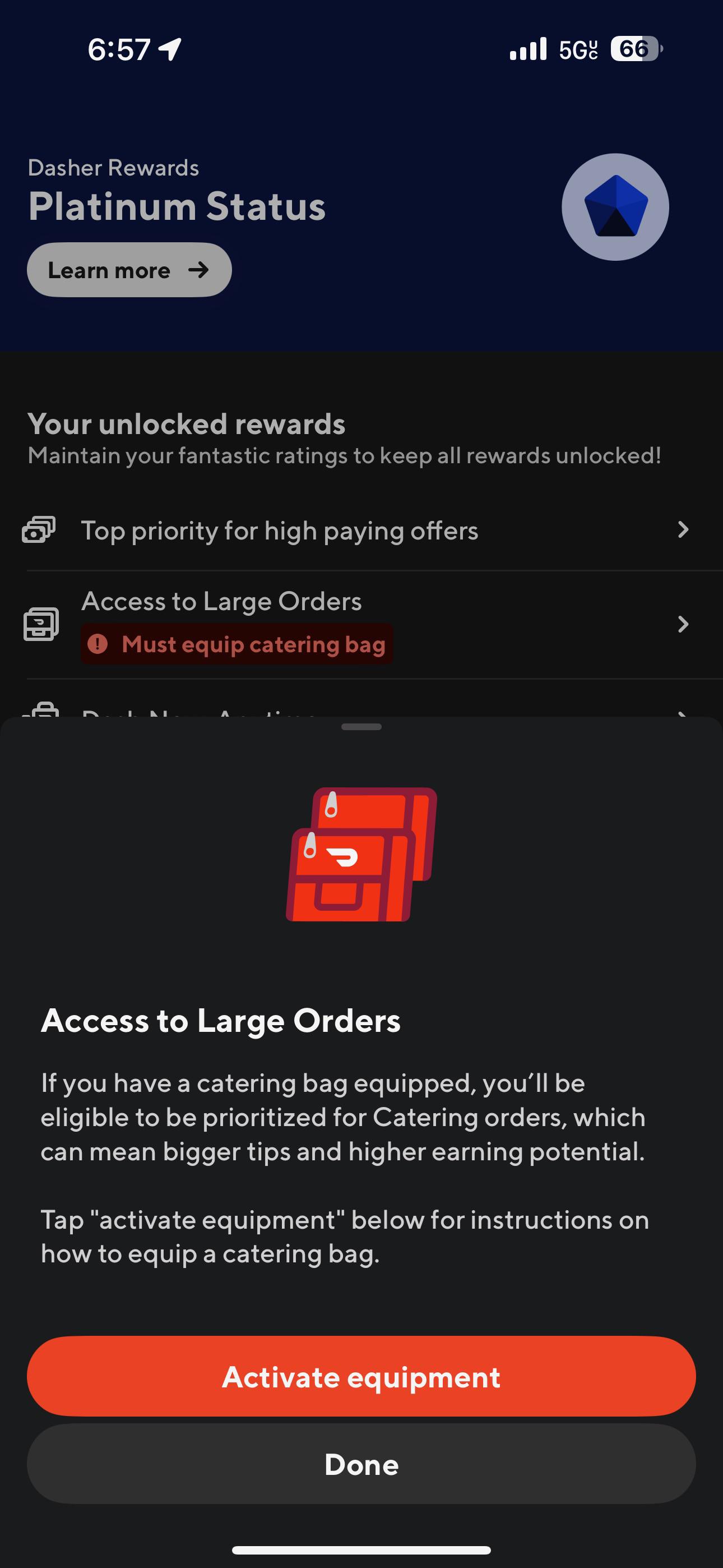Viewport: 723px width, 1568px height.
Task: Select the Your unlocked rewards heading
Action: 187,425
